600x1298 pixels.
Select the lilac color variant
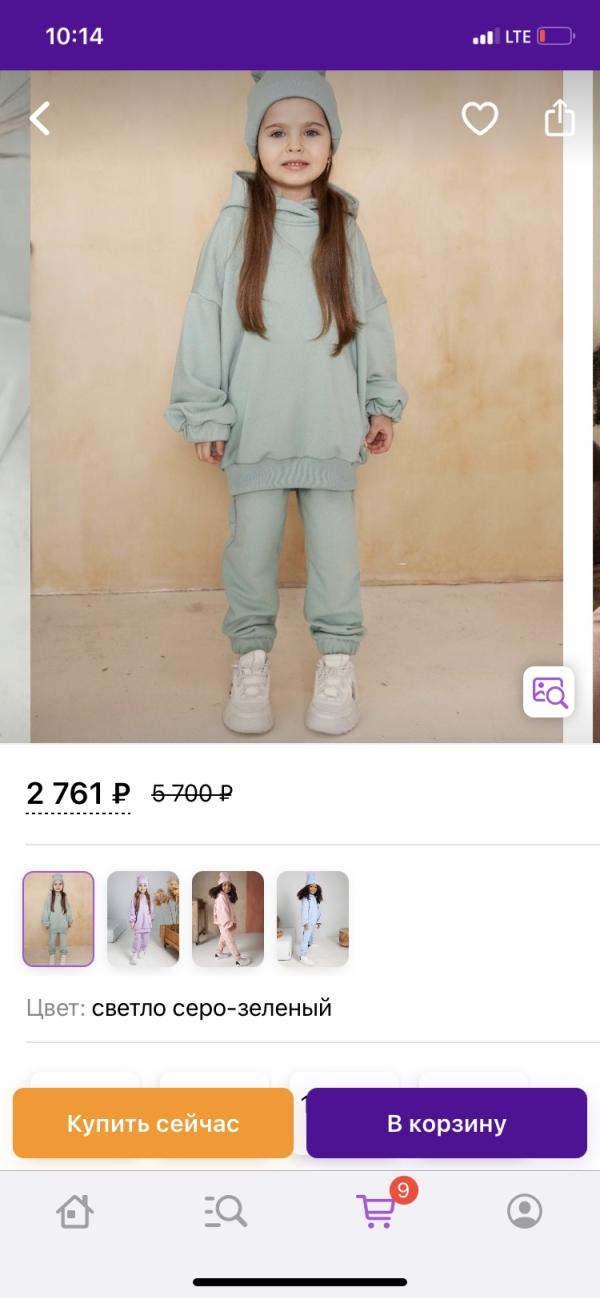tap(143, 919)
